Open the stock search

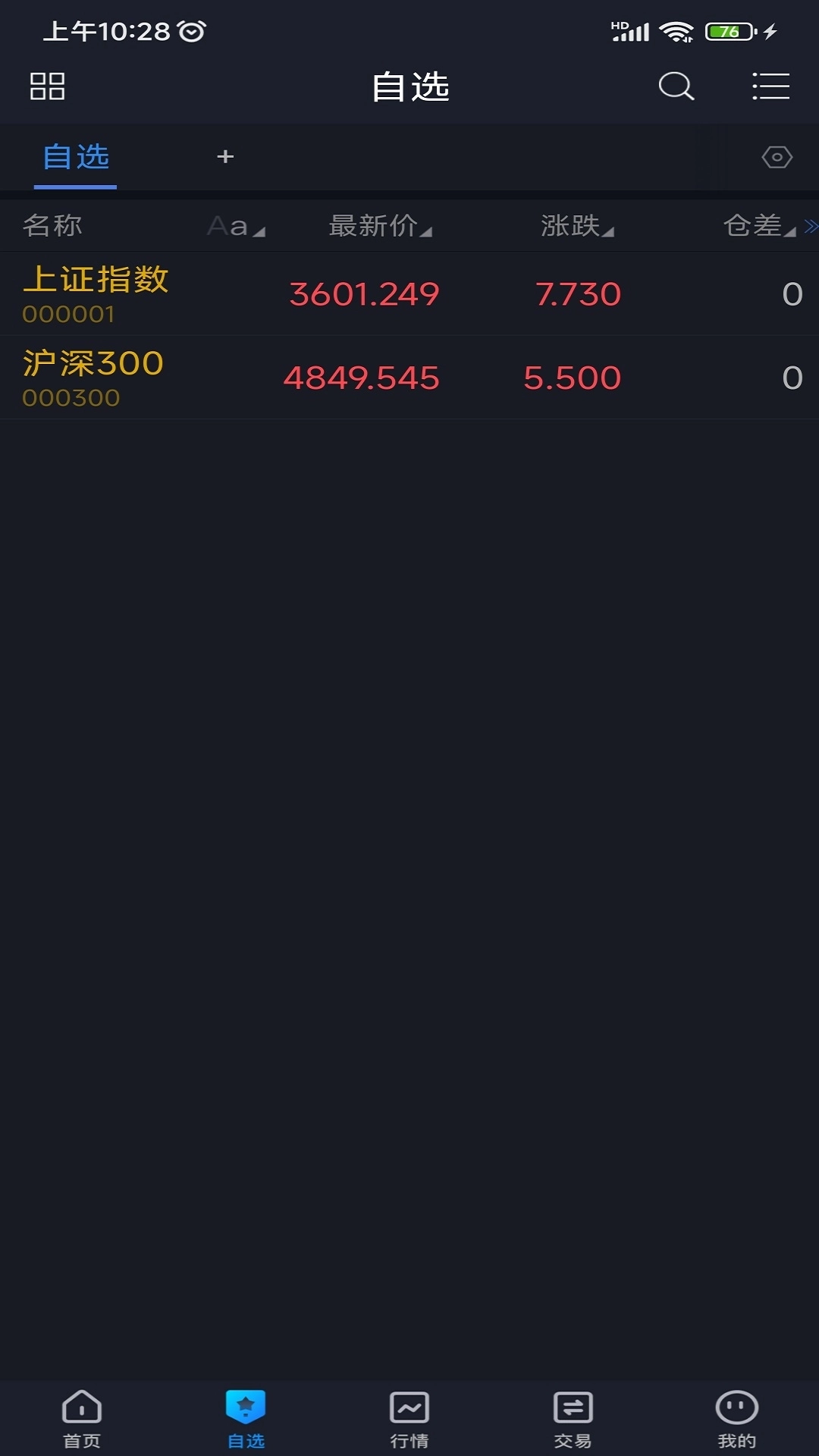pyautogui.click(x=676, y=86)
